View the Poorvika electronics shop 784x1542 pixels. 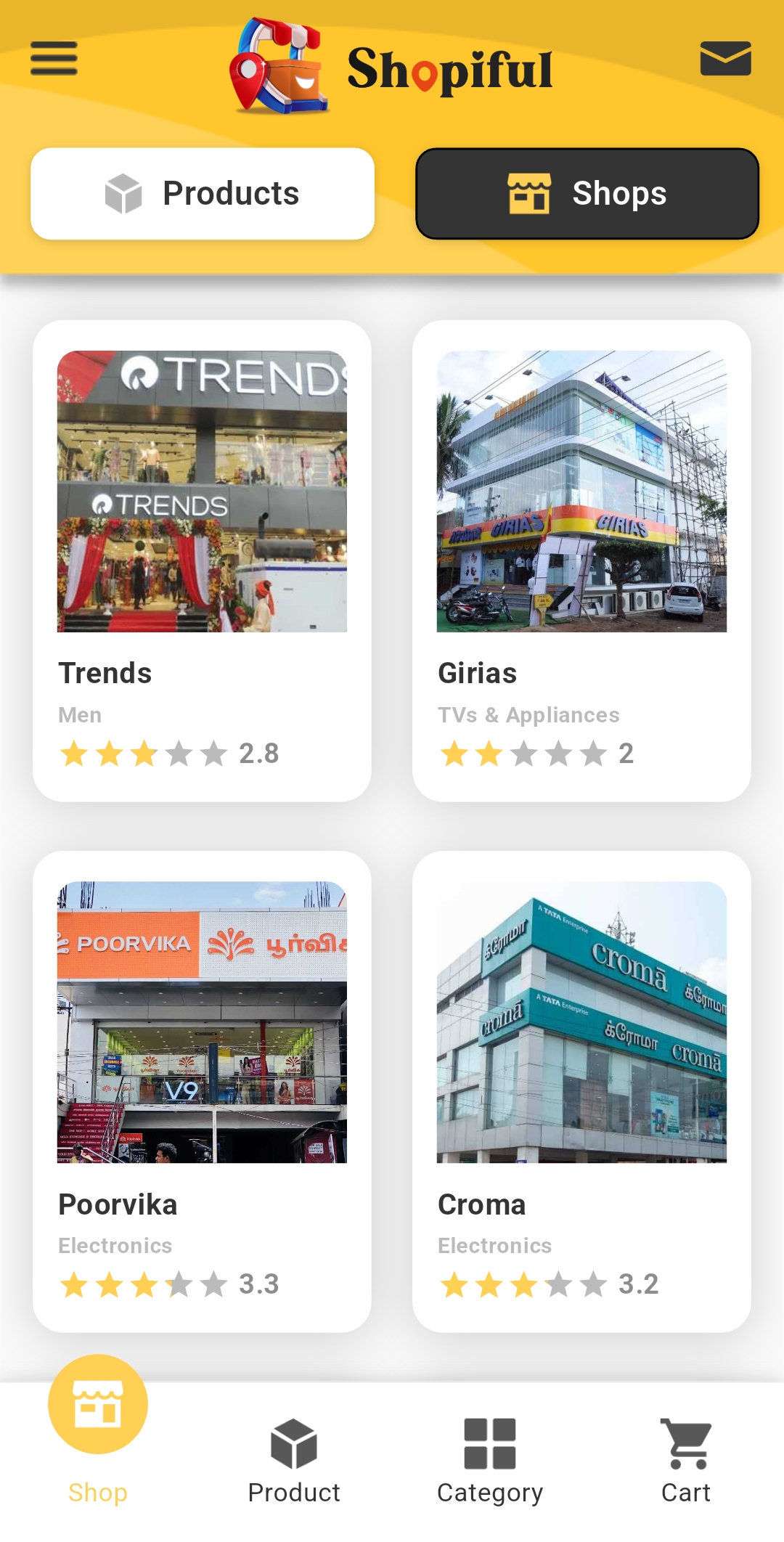coord(202,1091)
